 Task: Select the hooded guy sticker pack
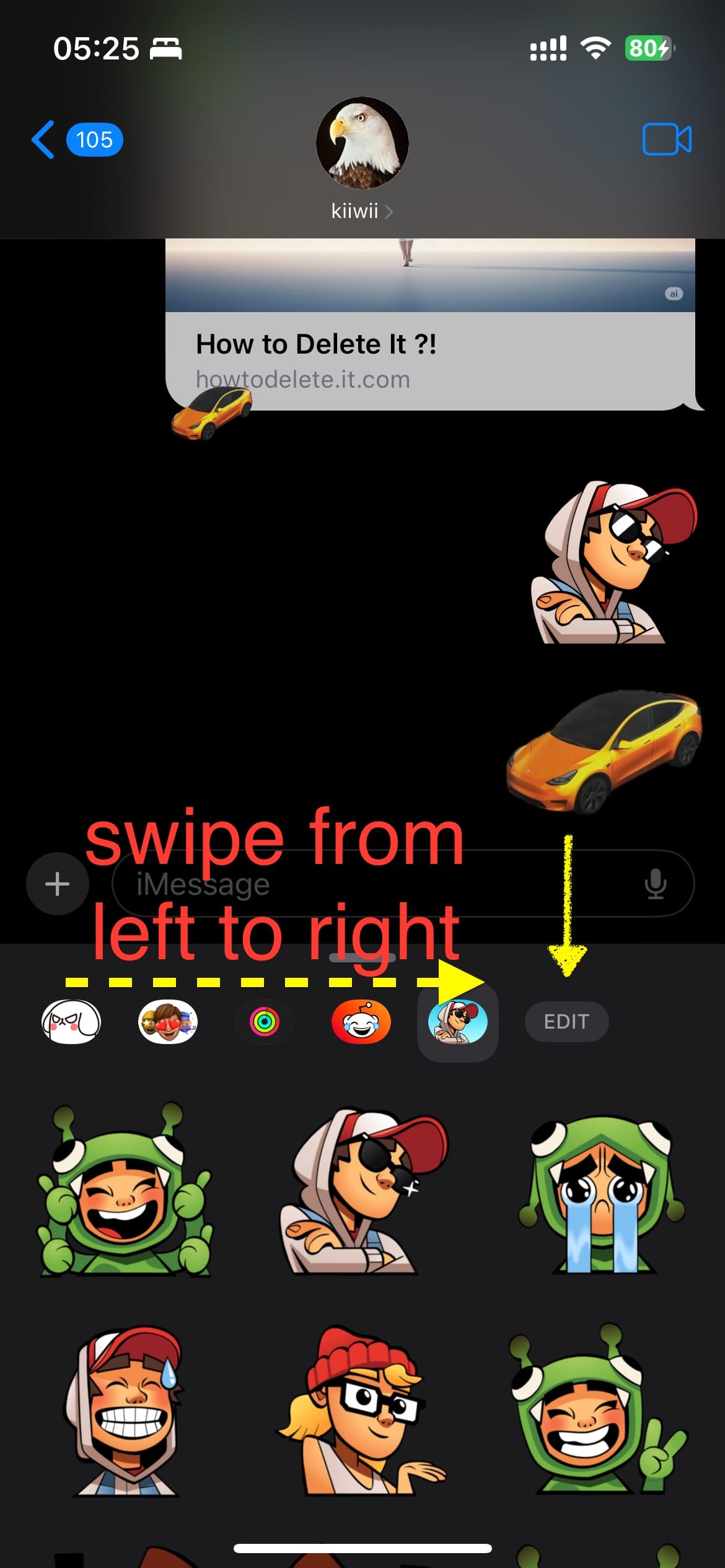click(x=458, y=1021)
